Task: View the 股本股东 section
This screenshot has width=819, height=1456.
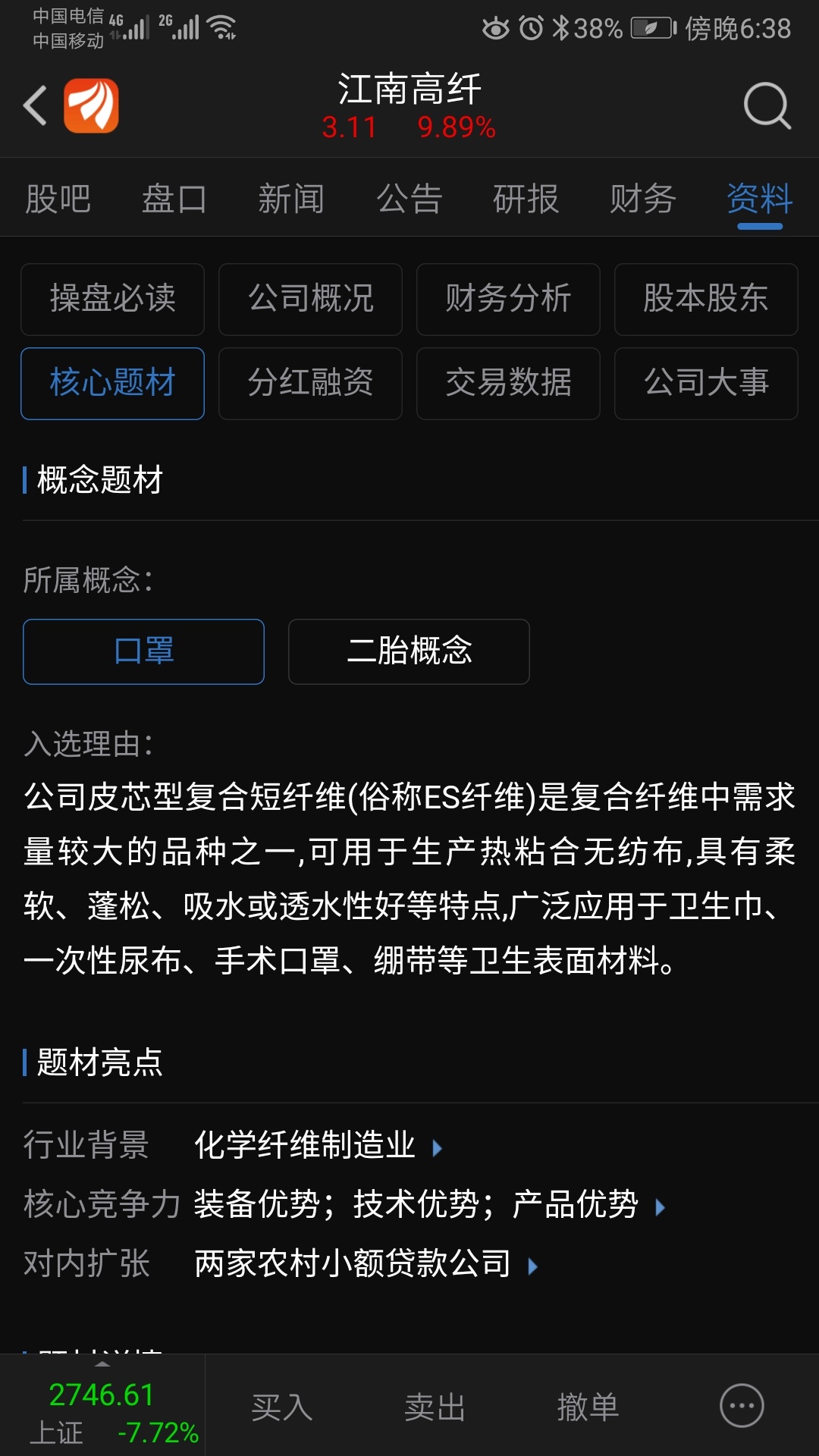Action: (706, 299)
